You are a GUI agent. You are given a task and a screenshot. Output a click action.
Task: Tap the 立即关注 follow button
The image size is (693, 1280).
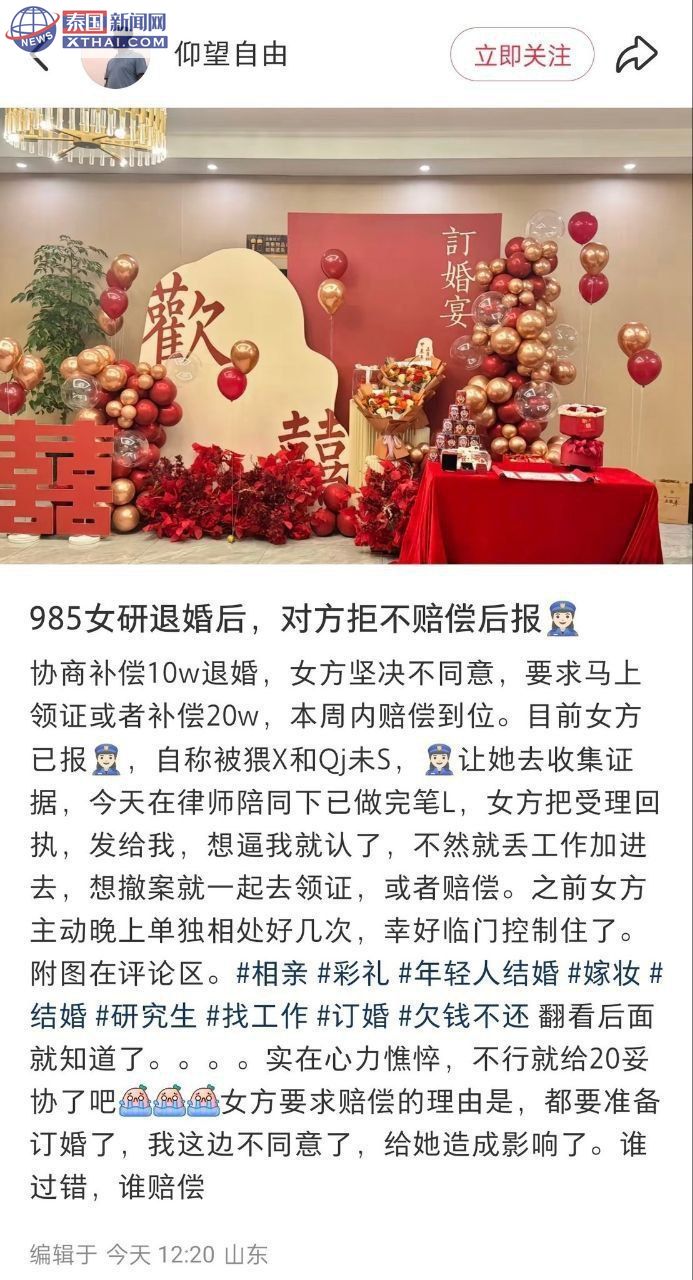[x=522, y=54]
